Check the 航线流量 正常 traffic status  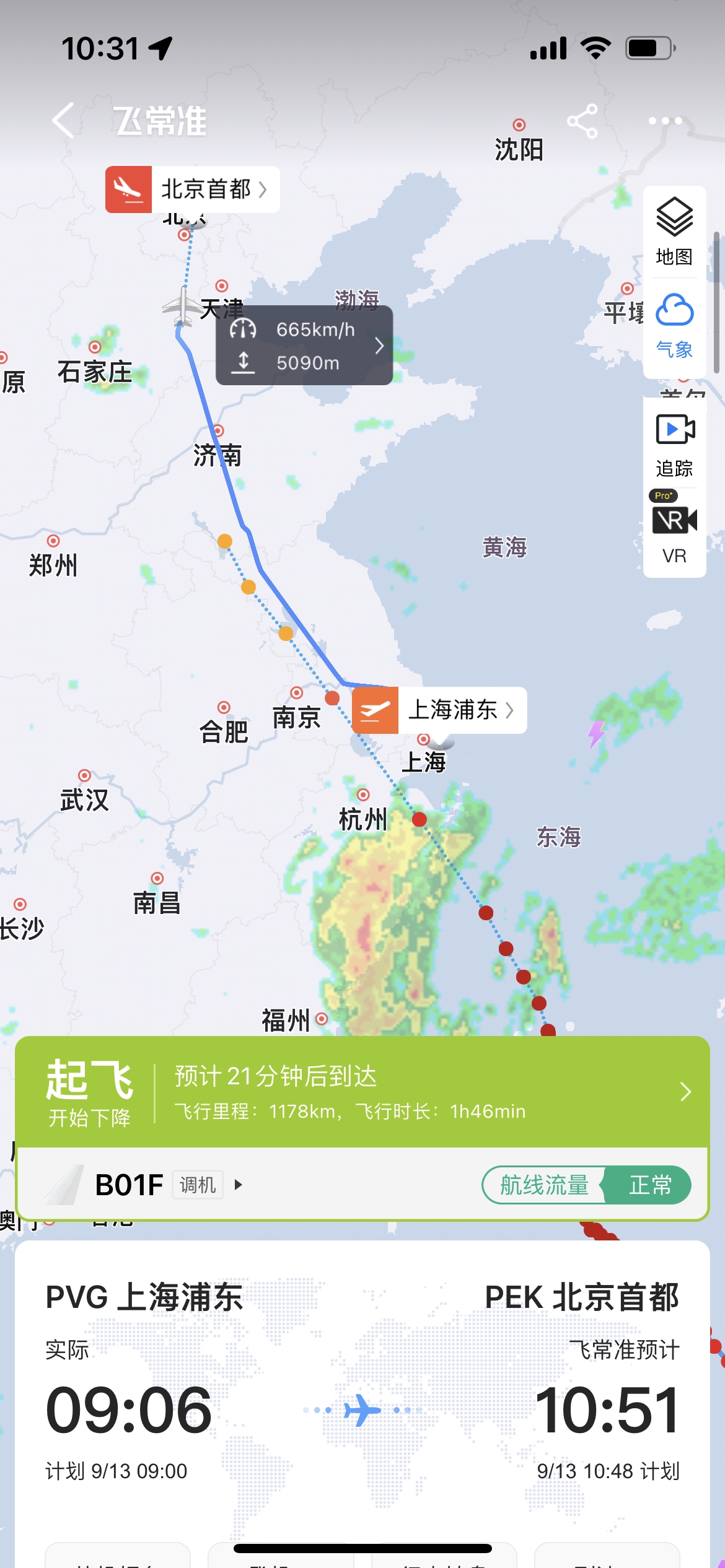pyautogui.click(x=586, y=1185)
